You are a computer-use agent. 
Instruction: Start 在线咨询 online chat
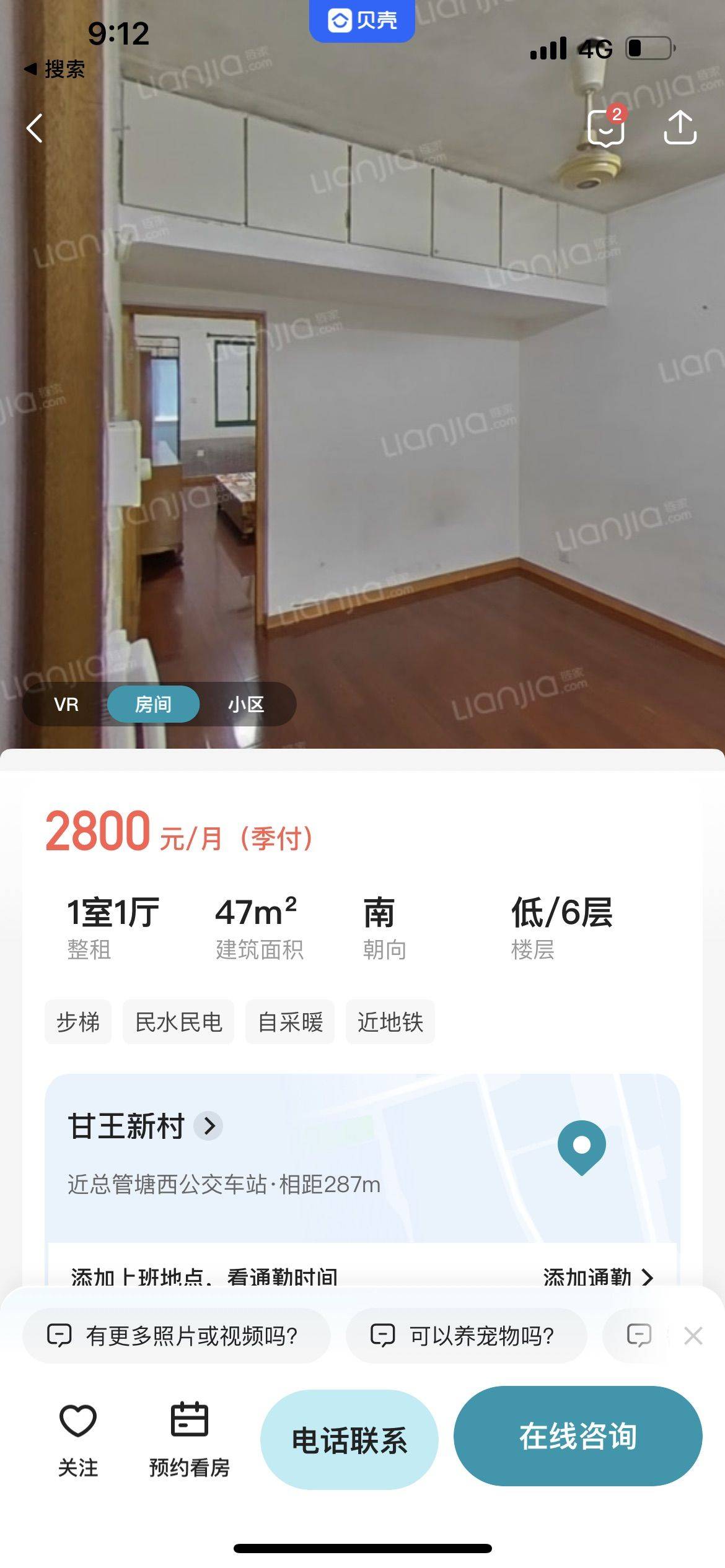578,1436
